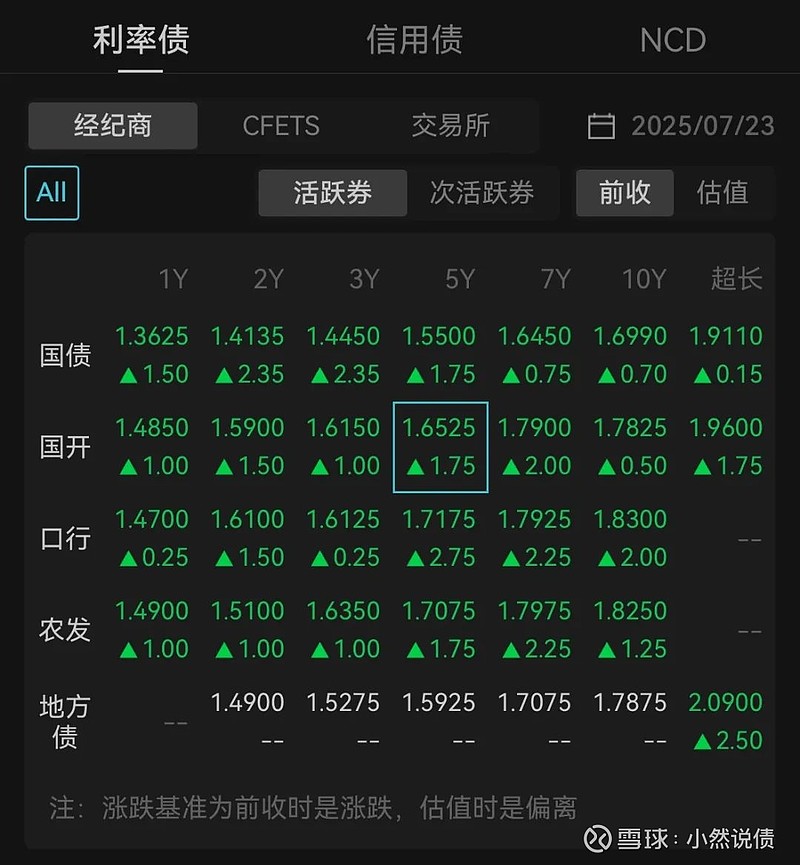Click the 超长 column header
This screenshot has width=800, height=865.
[x=736, y=280]
